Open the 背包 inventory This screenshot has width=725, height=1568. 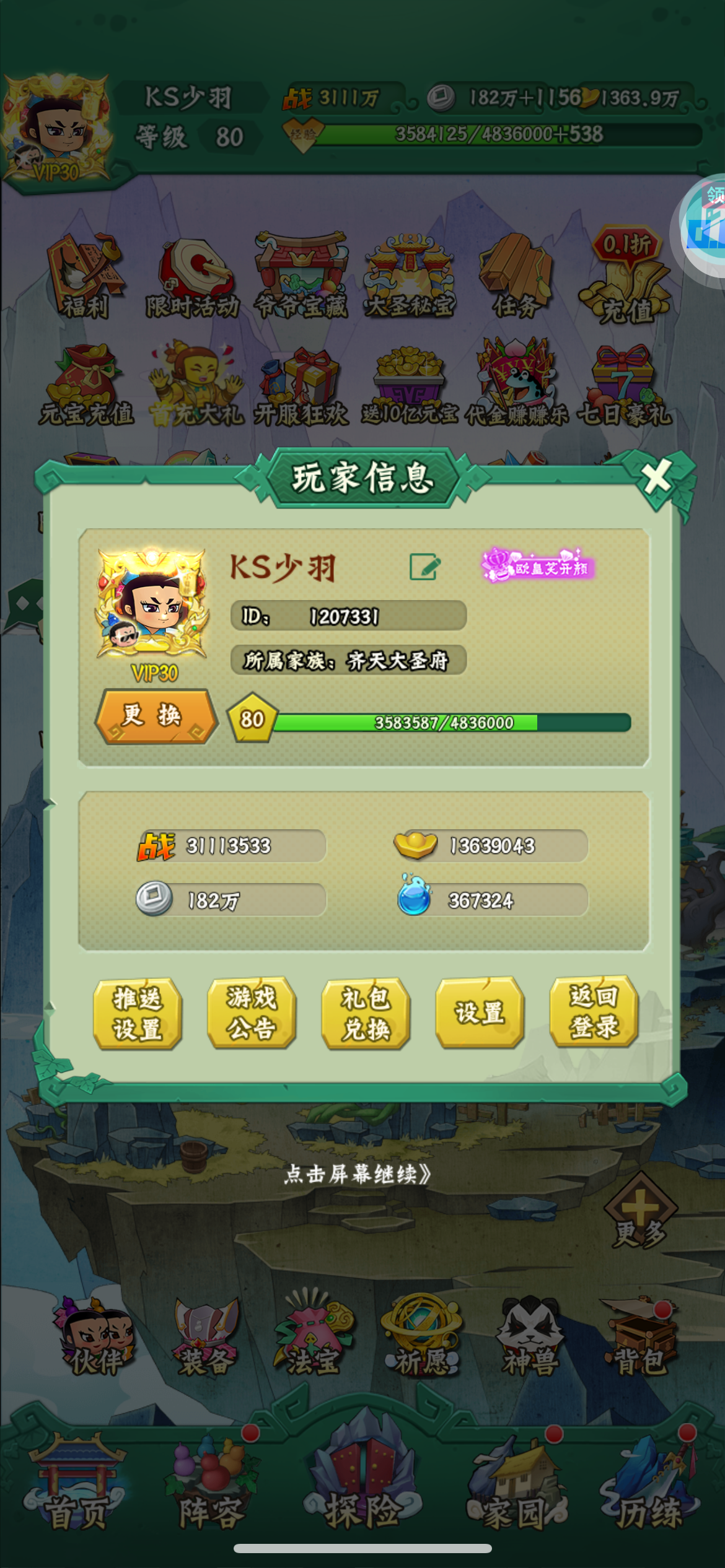click(639, 1336)
